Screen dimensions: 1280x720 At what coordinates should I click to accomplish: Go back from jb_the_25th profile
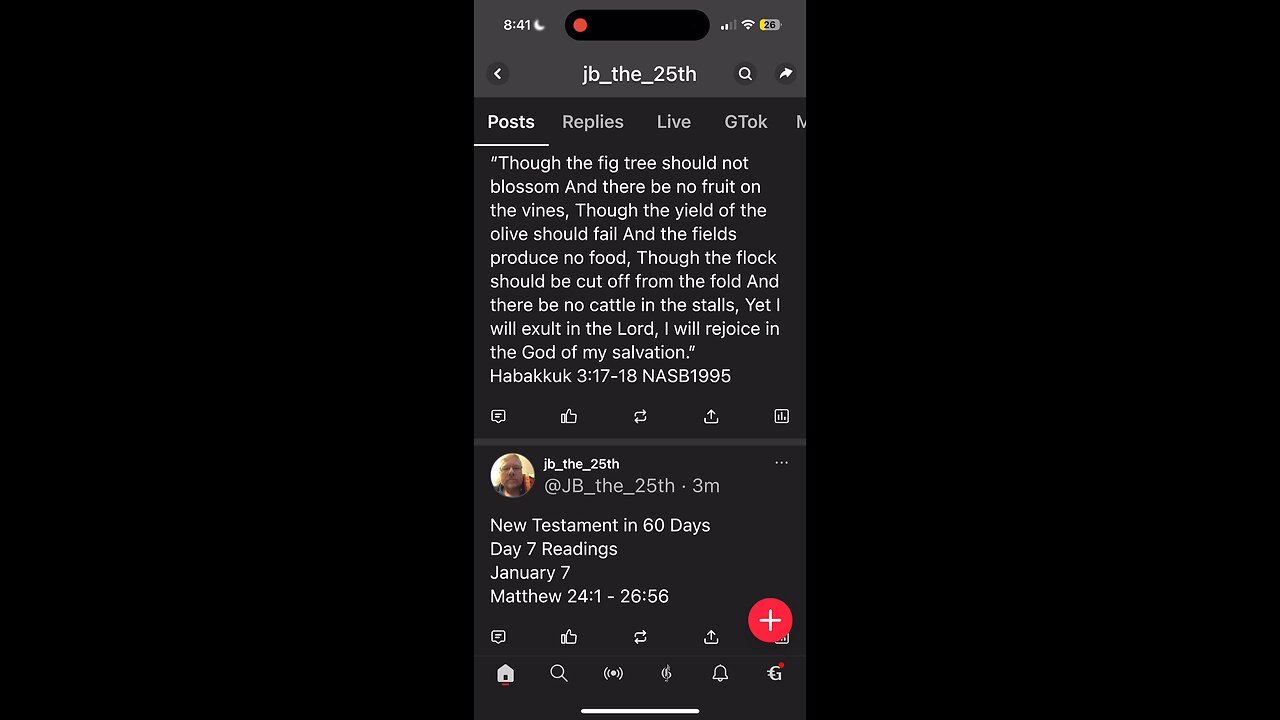[498, 74]
